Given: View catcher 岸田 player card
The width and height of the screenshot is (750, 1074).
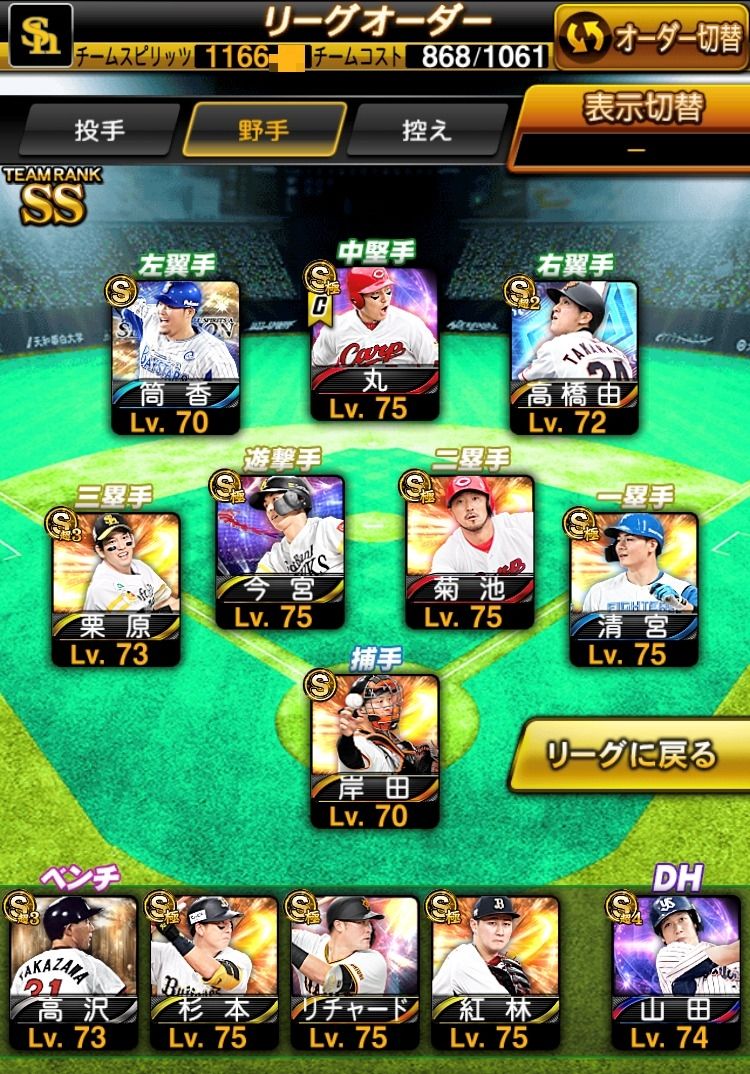Looking at the screenshot, I should (x=375, y=750).
